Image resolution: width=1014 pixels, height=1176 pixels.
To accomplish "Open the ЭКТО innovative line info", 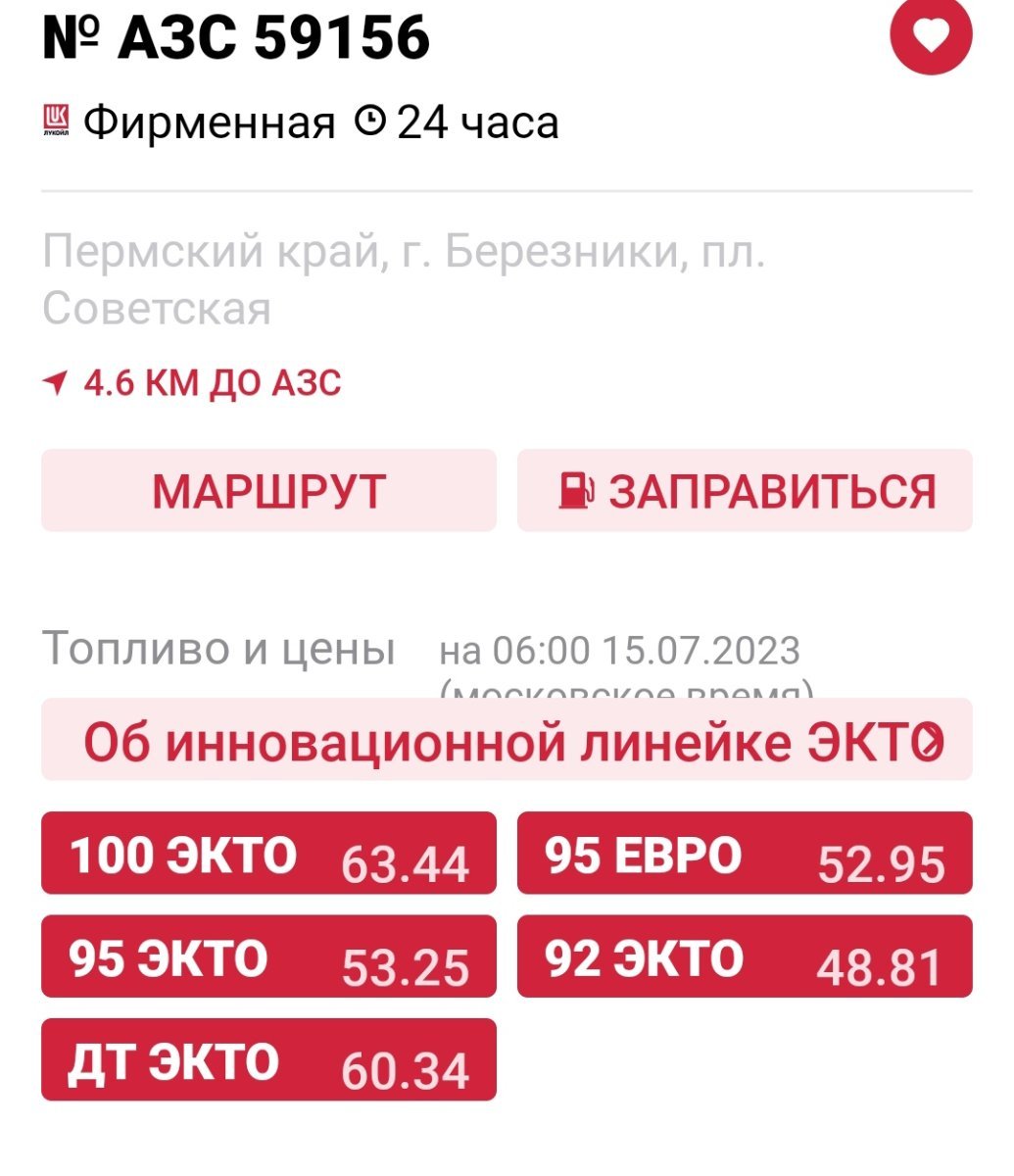I will pos(507,741).
